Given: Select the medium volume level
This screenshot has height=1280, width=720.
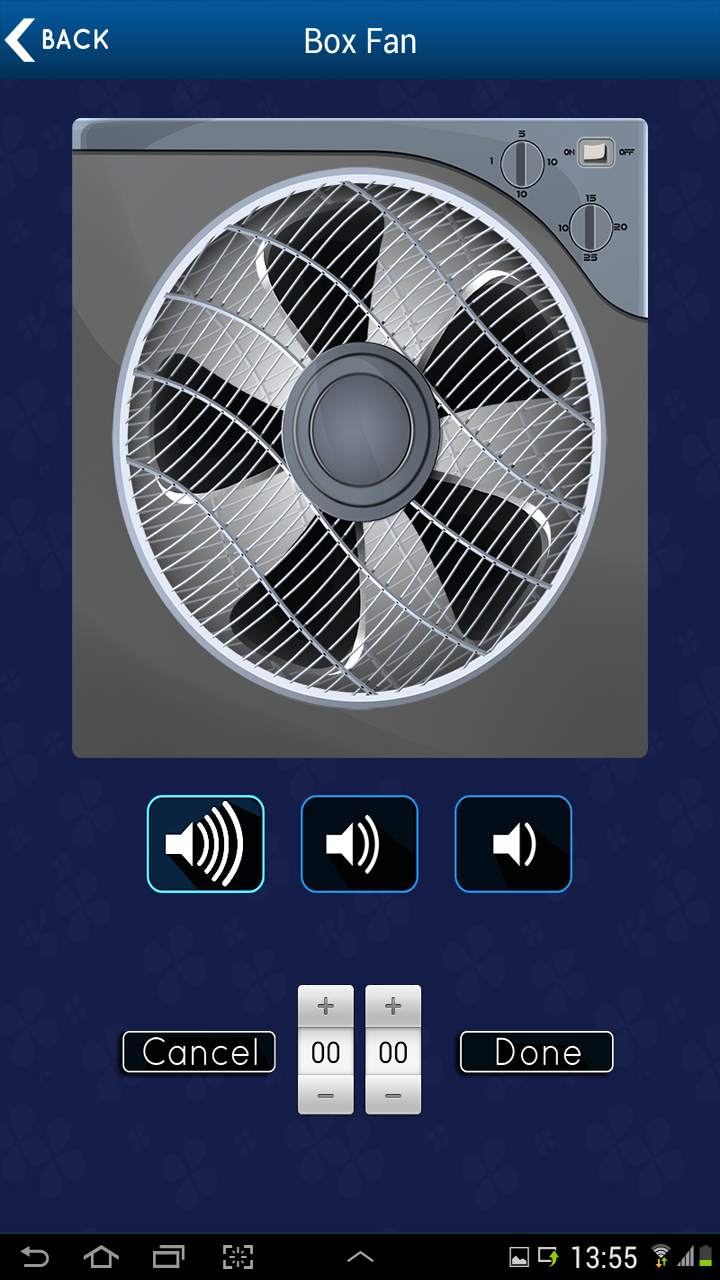Looking at the screenshot, I should coord(359,843).
